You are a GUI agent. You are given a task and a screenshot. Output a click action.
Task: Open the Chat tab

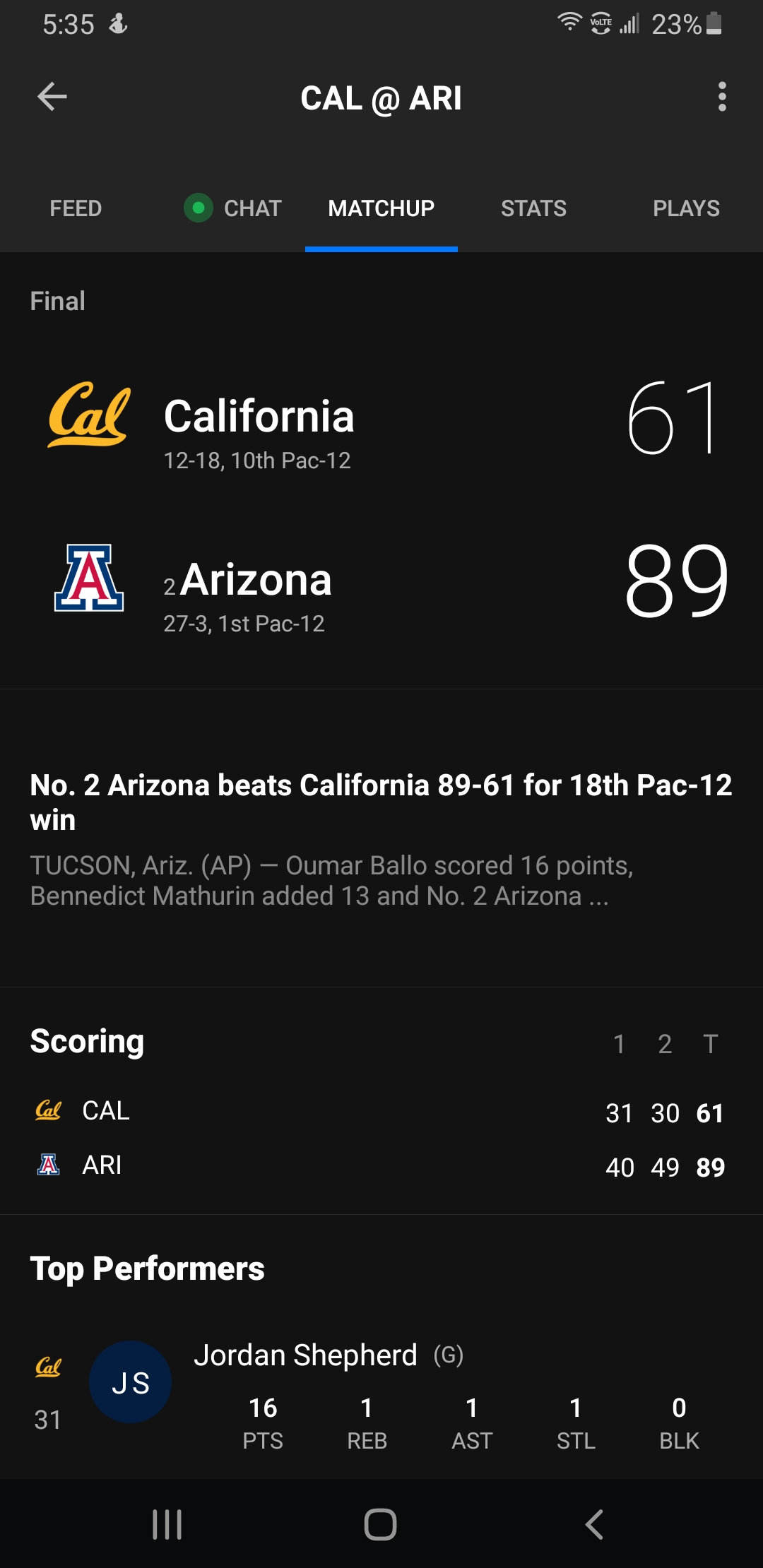(235, 208)
